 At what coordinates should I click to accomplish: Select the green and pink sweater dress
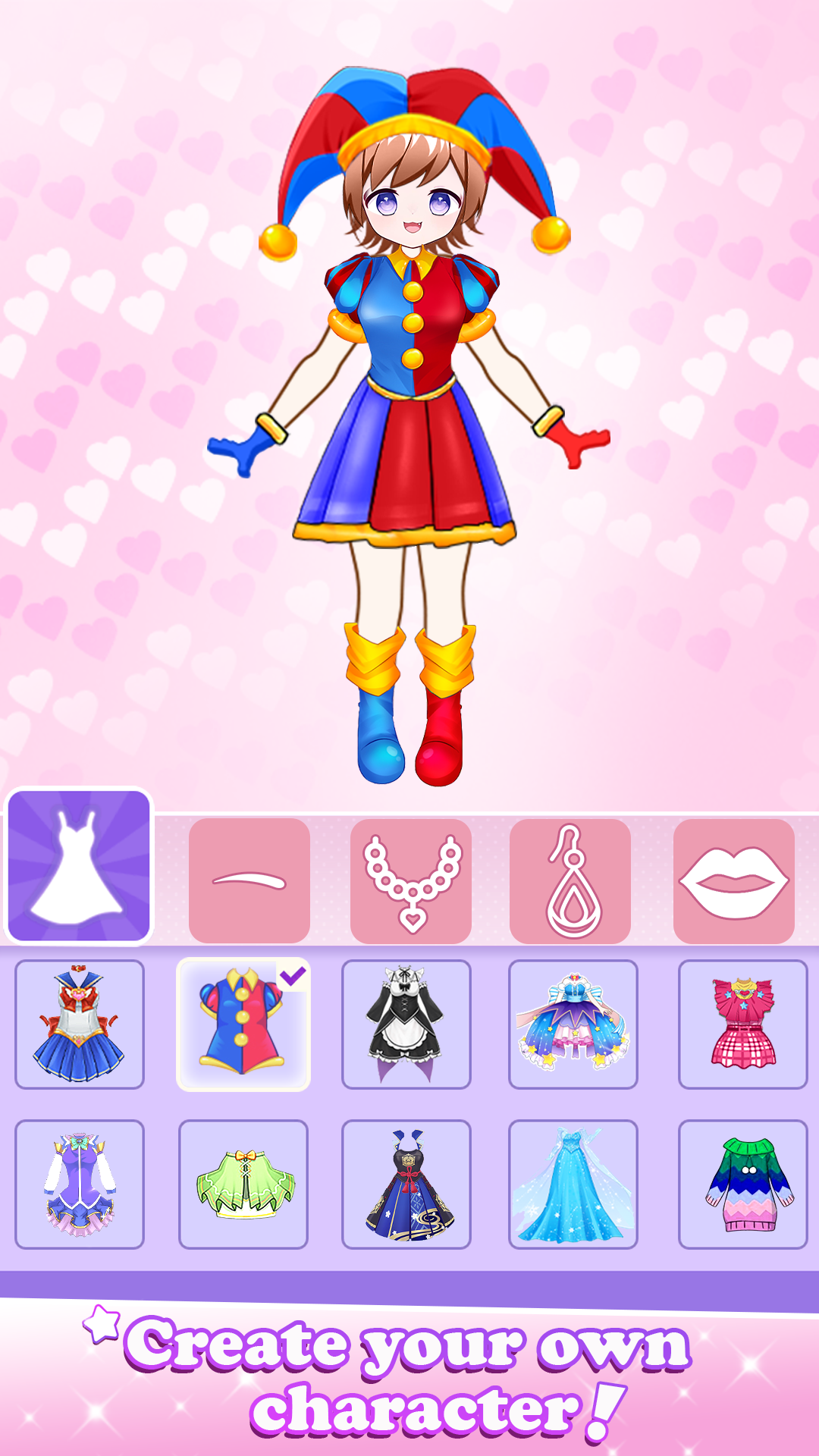(742, 1184)
